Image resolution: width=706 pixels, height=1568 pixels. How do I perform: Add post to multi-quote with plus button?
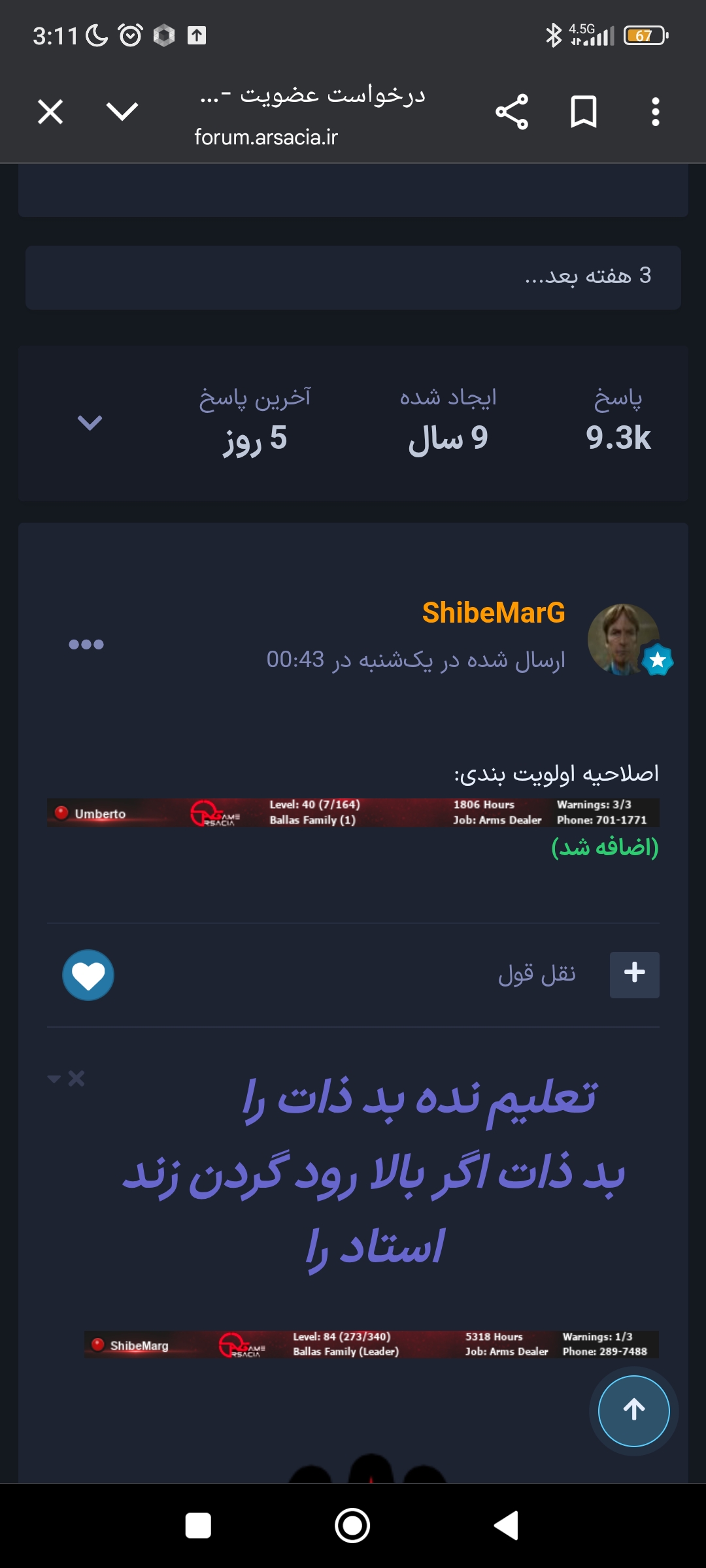[634, 974]
